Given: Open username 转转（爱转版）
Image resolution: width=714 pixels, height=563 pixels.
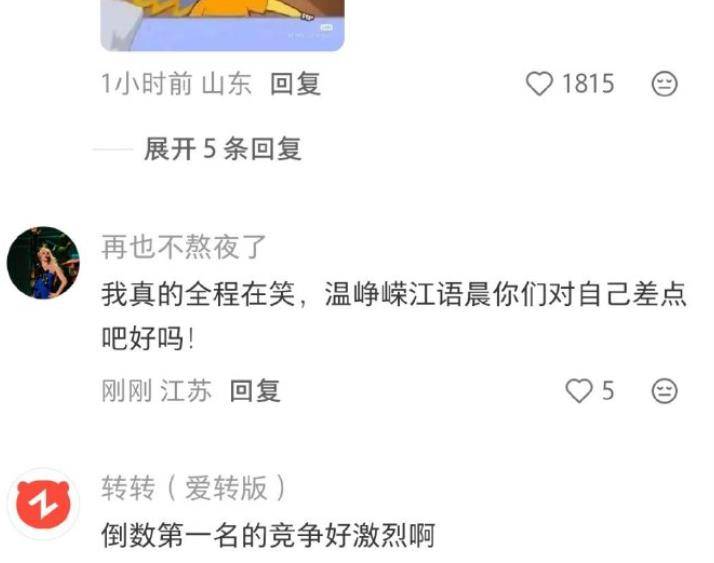Looking at the screenshot, I should click(194, 488).
